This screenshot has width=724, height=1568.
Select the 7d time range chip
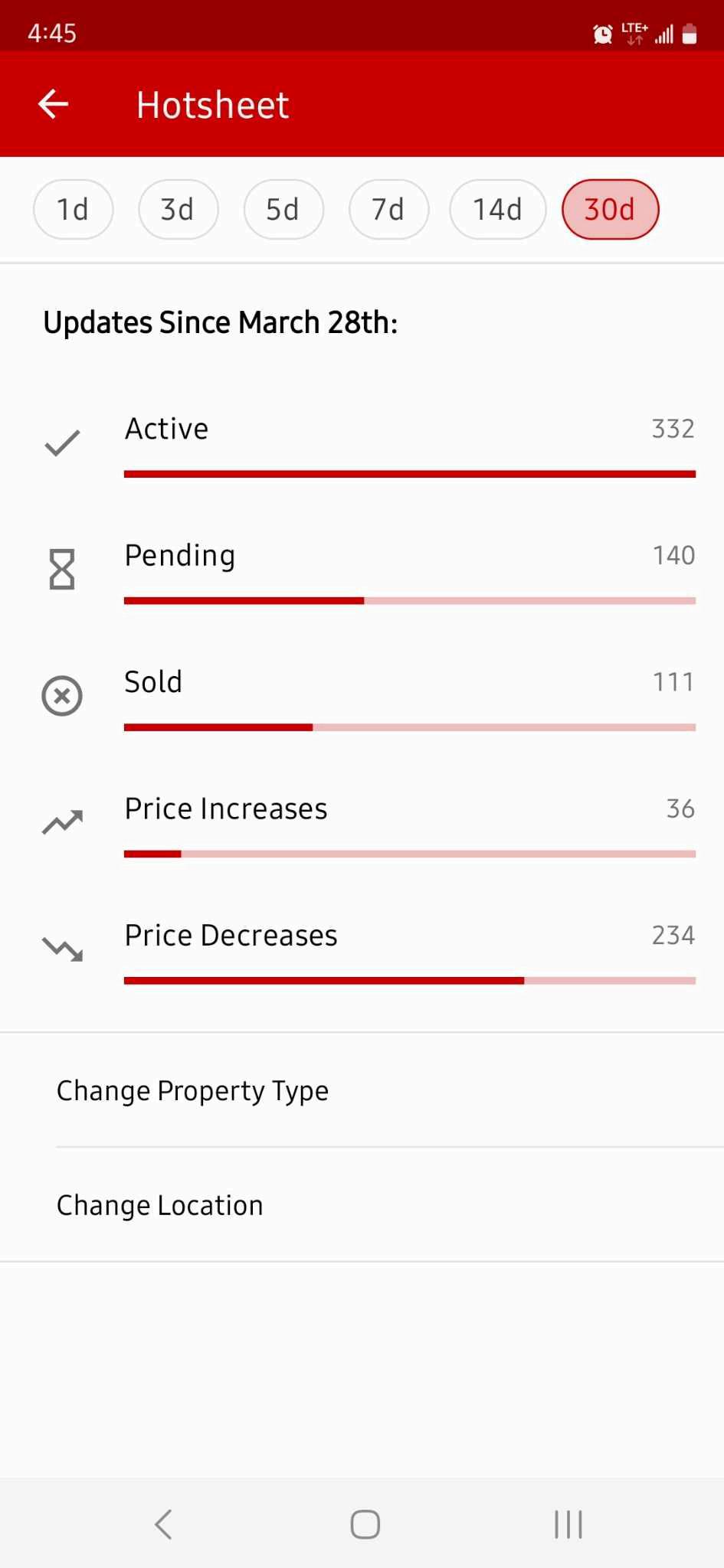tap(388, 209)
